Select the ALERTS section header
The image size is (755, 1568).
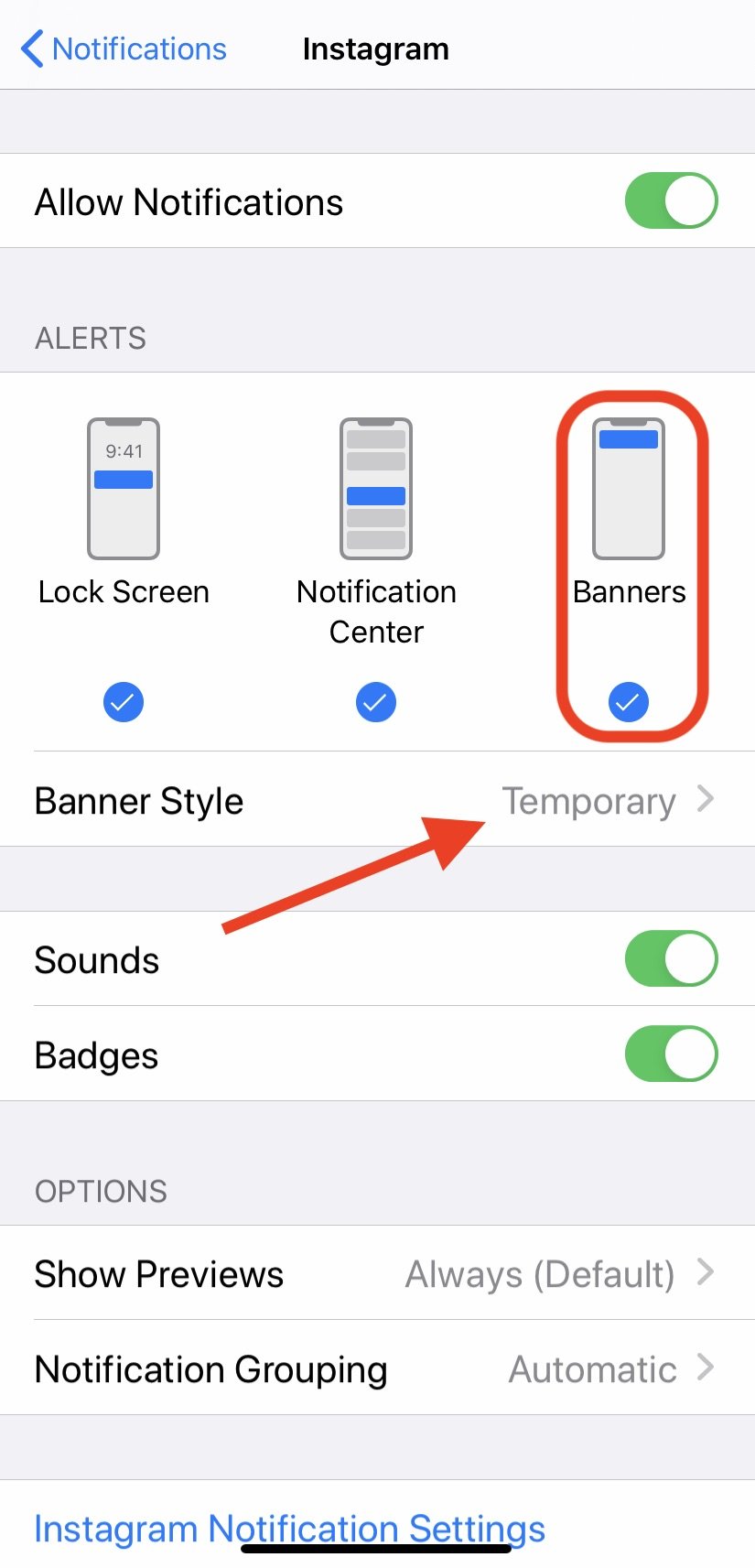click(x=91, y=338)
